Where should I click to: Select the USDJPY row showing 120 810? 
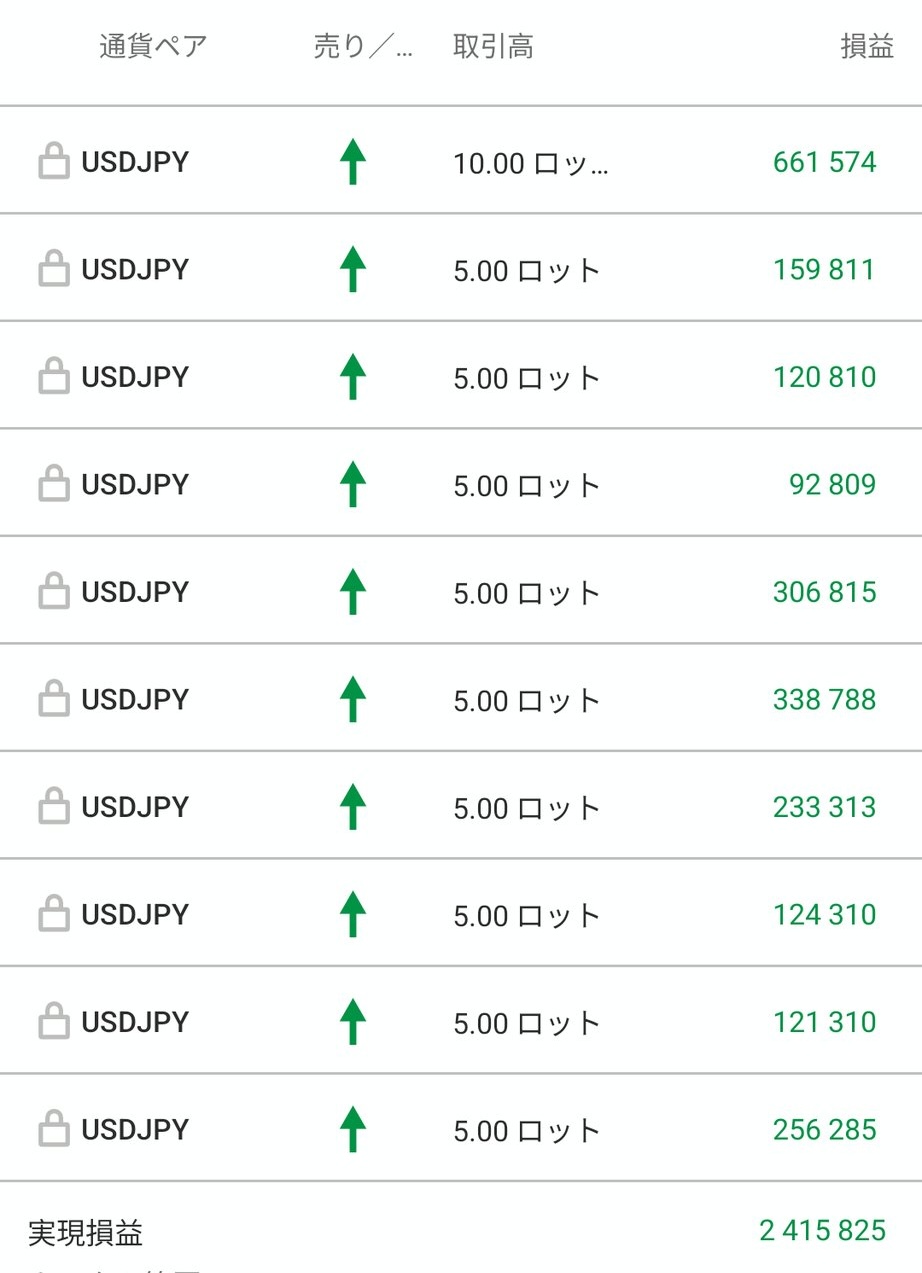coord(460,377)
